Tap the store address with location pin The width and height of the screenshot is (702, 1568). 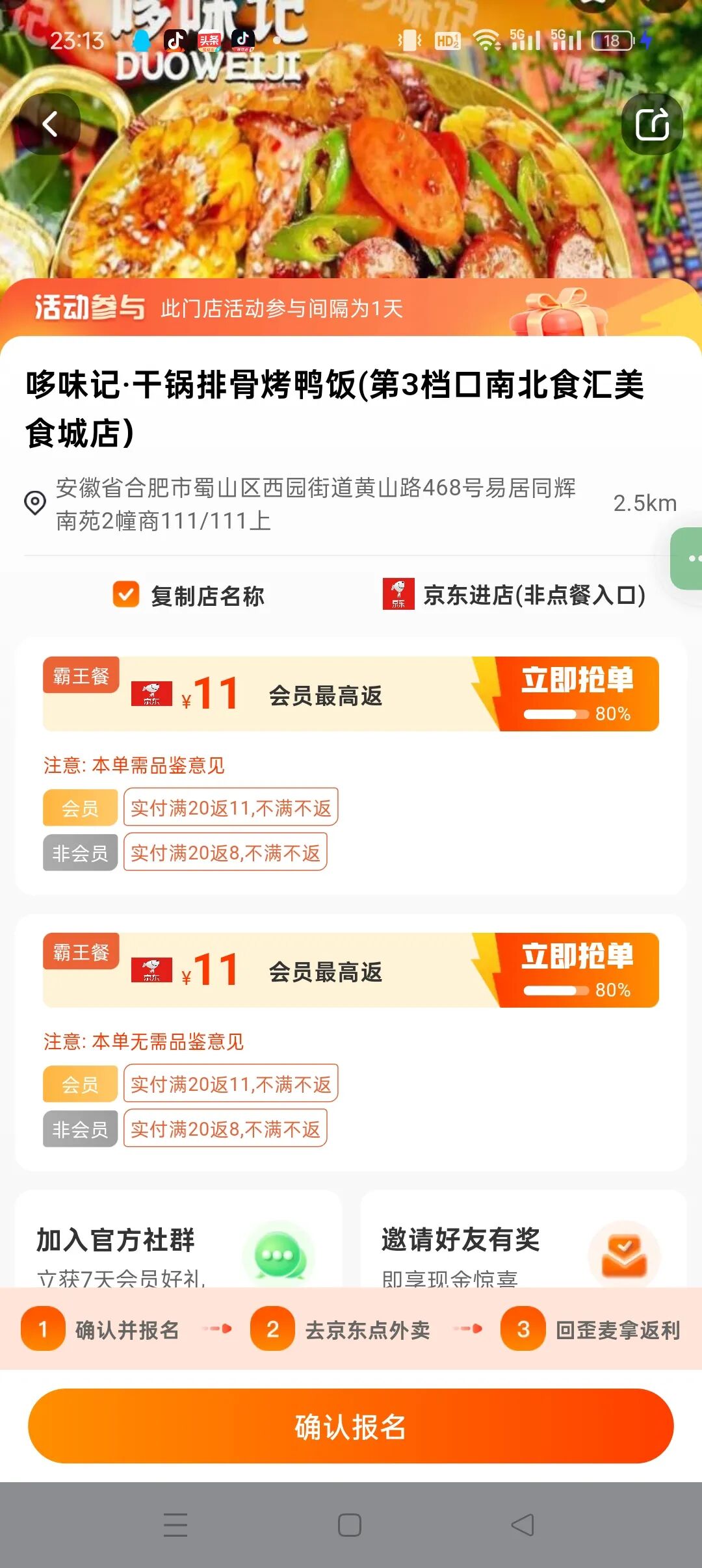tap(315, 503)
